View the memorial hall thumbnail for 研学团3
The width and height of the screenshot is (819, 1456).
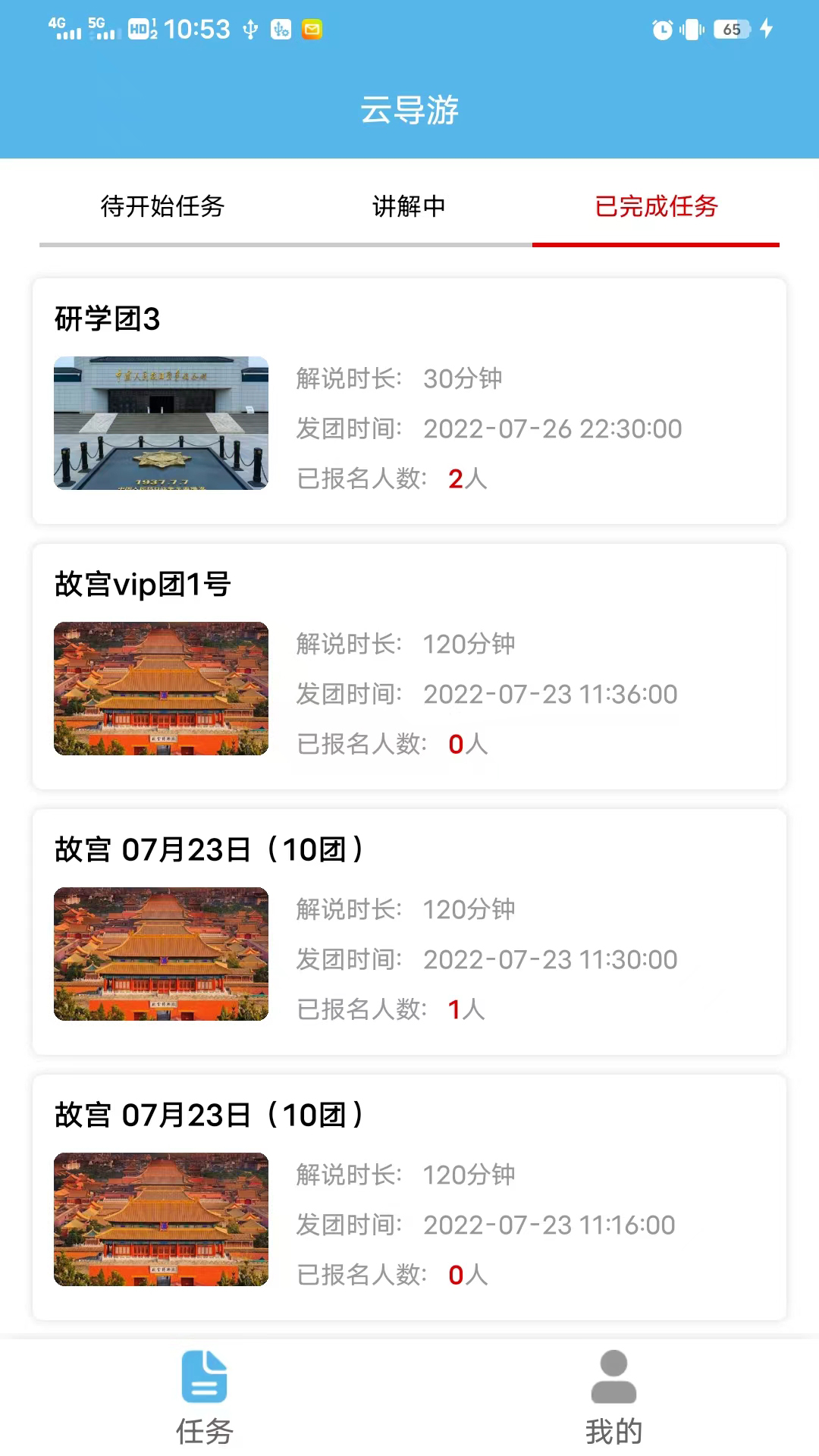(161, 422)
